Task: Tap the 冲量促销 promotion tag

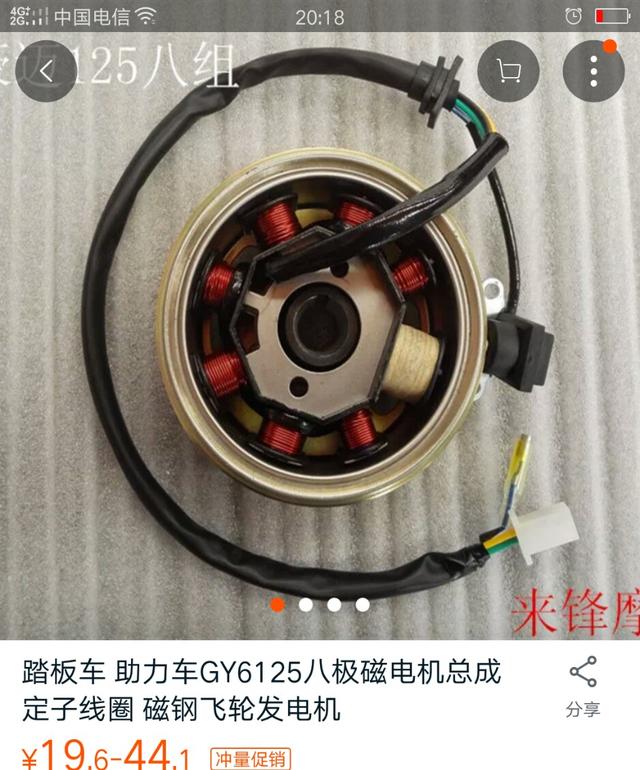Action: tap(248, 758)
